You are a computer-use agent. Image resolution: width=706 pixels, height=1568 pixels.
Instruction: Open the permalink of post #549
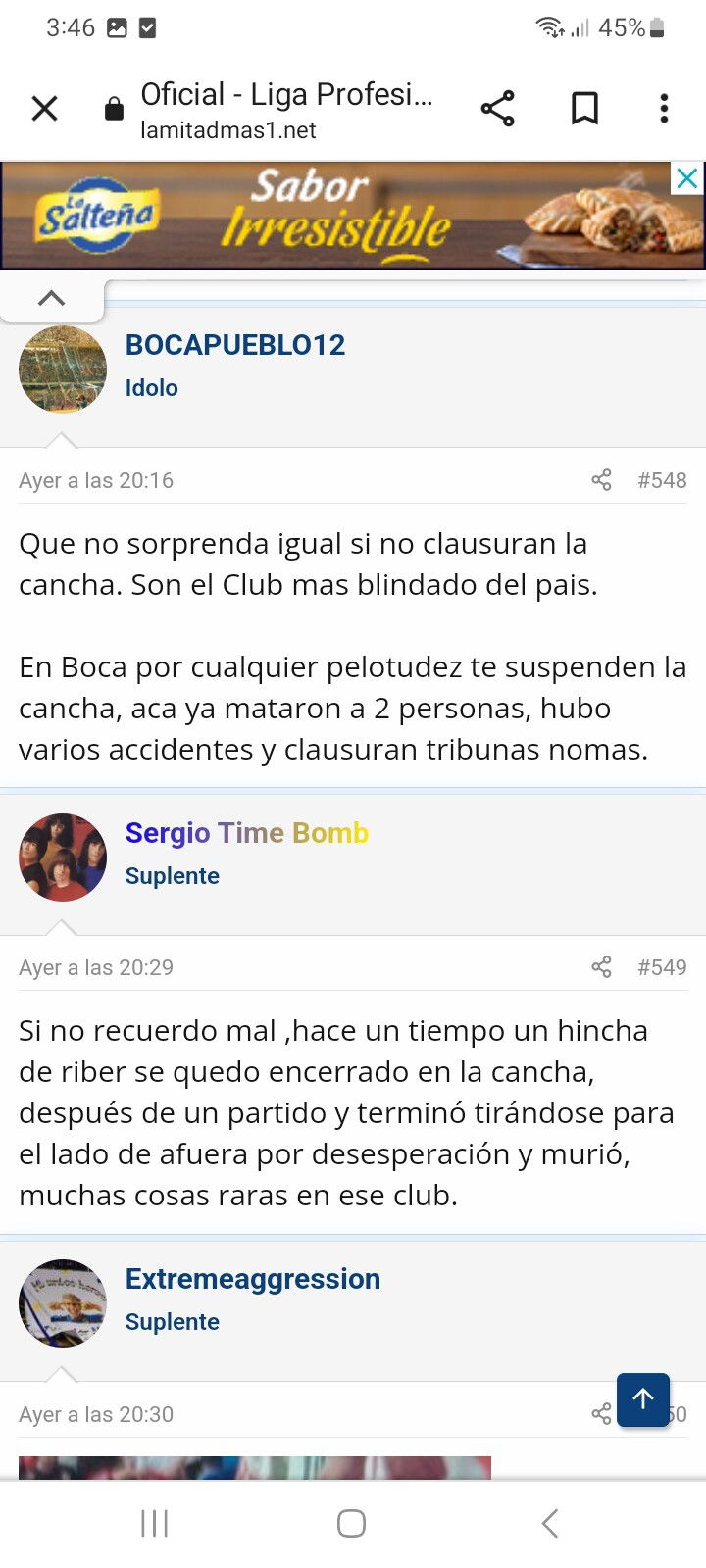click(x=662, y=967)
